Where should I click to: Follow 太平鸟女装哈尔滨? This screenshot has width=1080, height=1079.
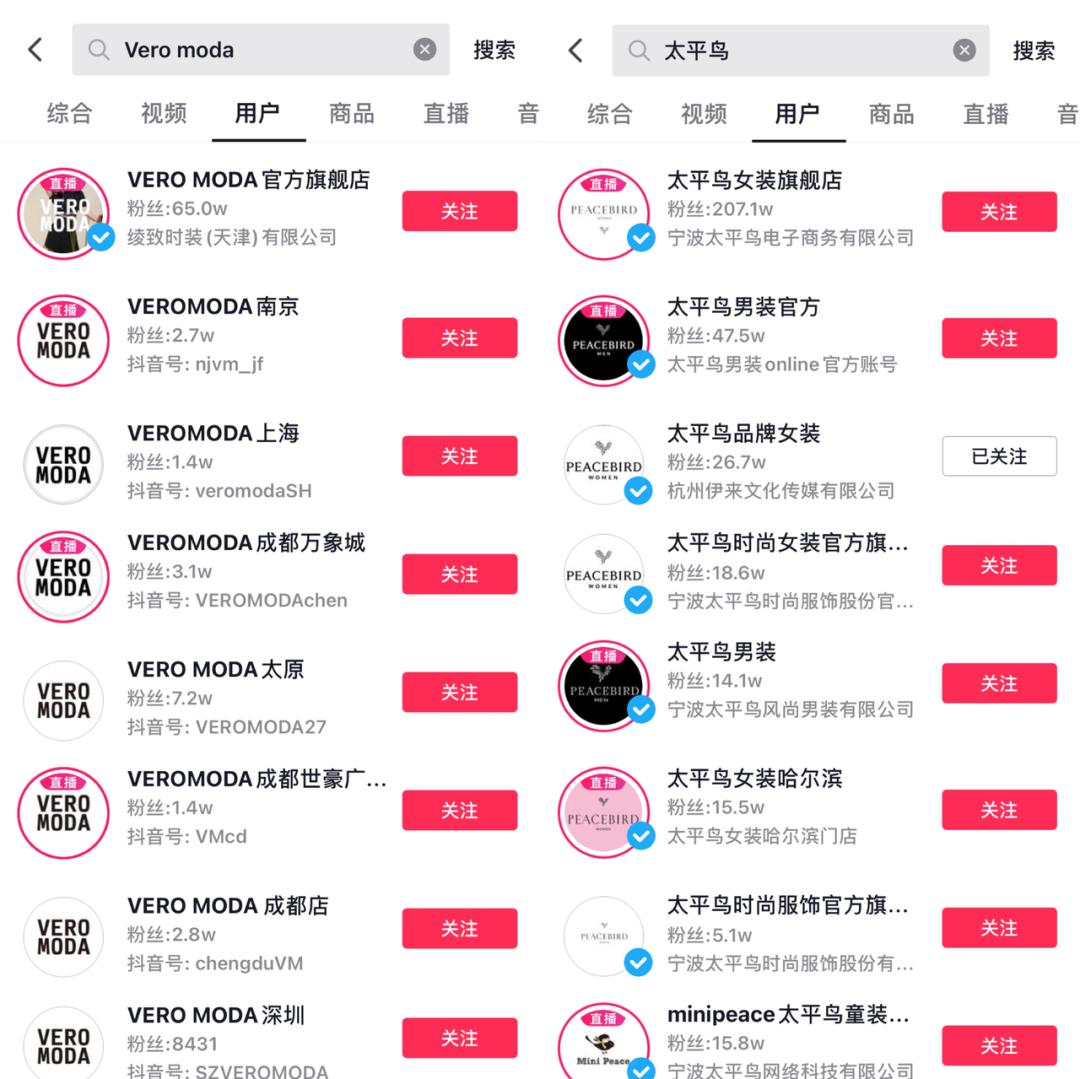point(998,810)
